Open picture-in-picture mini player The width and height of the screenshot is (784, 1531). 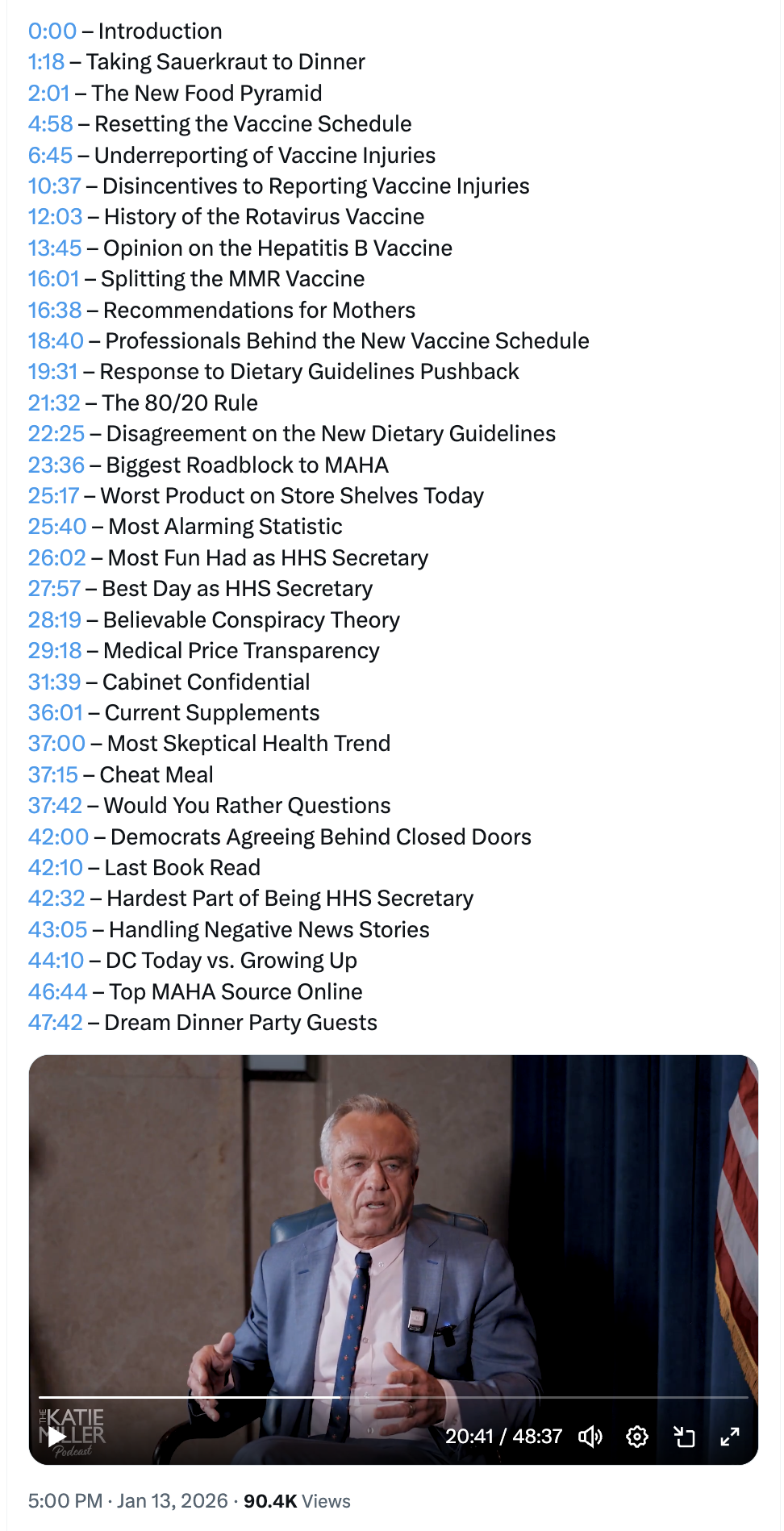(684, 1437)
